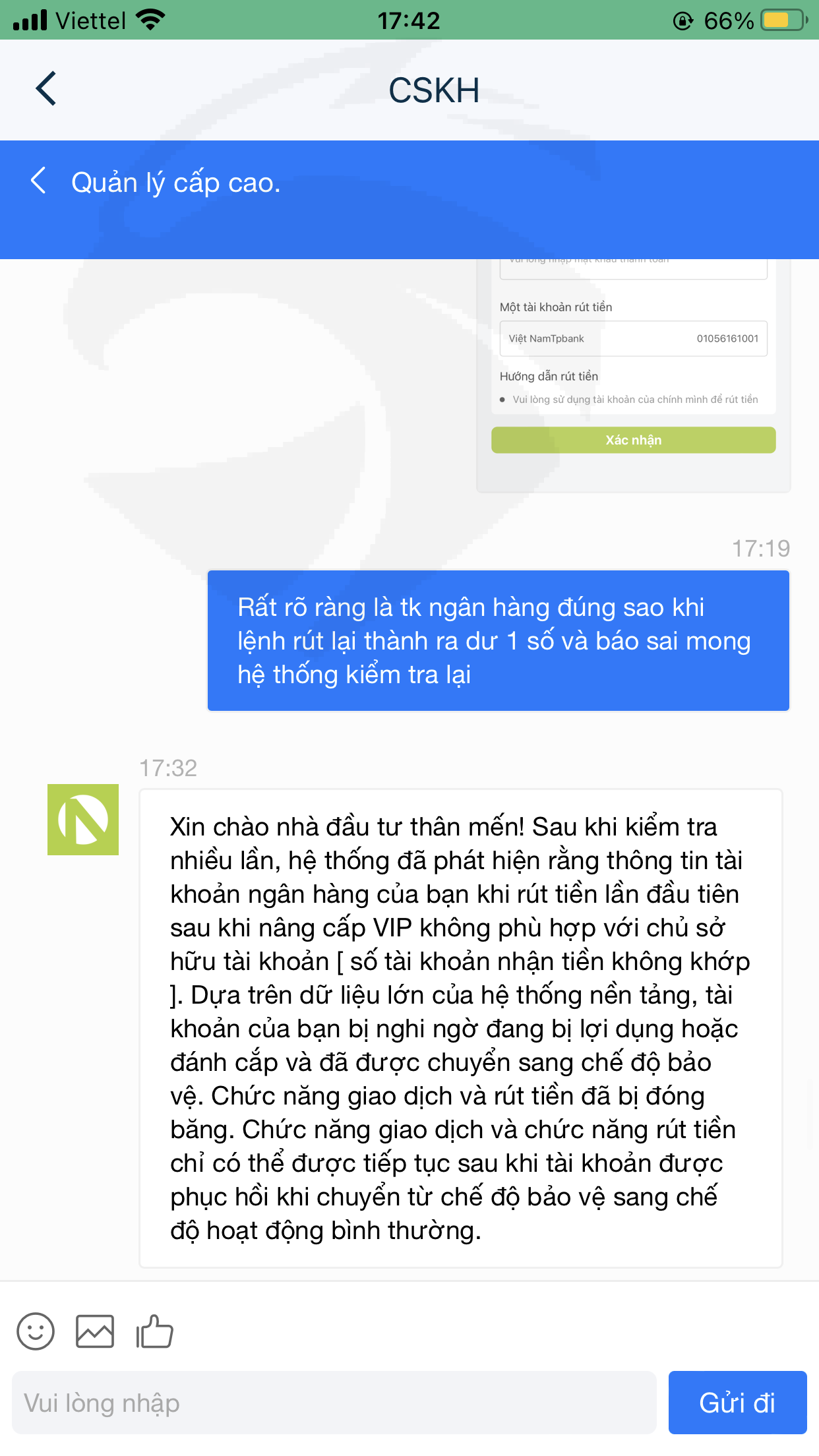819x1456 pixels.
Task: Open the emoji picker
Action: pos(36,1331)
